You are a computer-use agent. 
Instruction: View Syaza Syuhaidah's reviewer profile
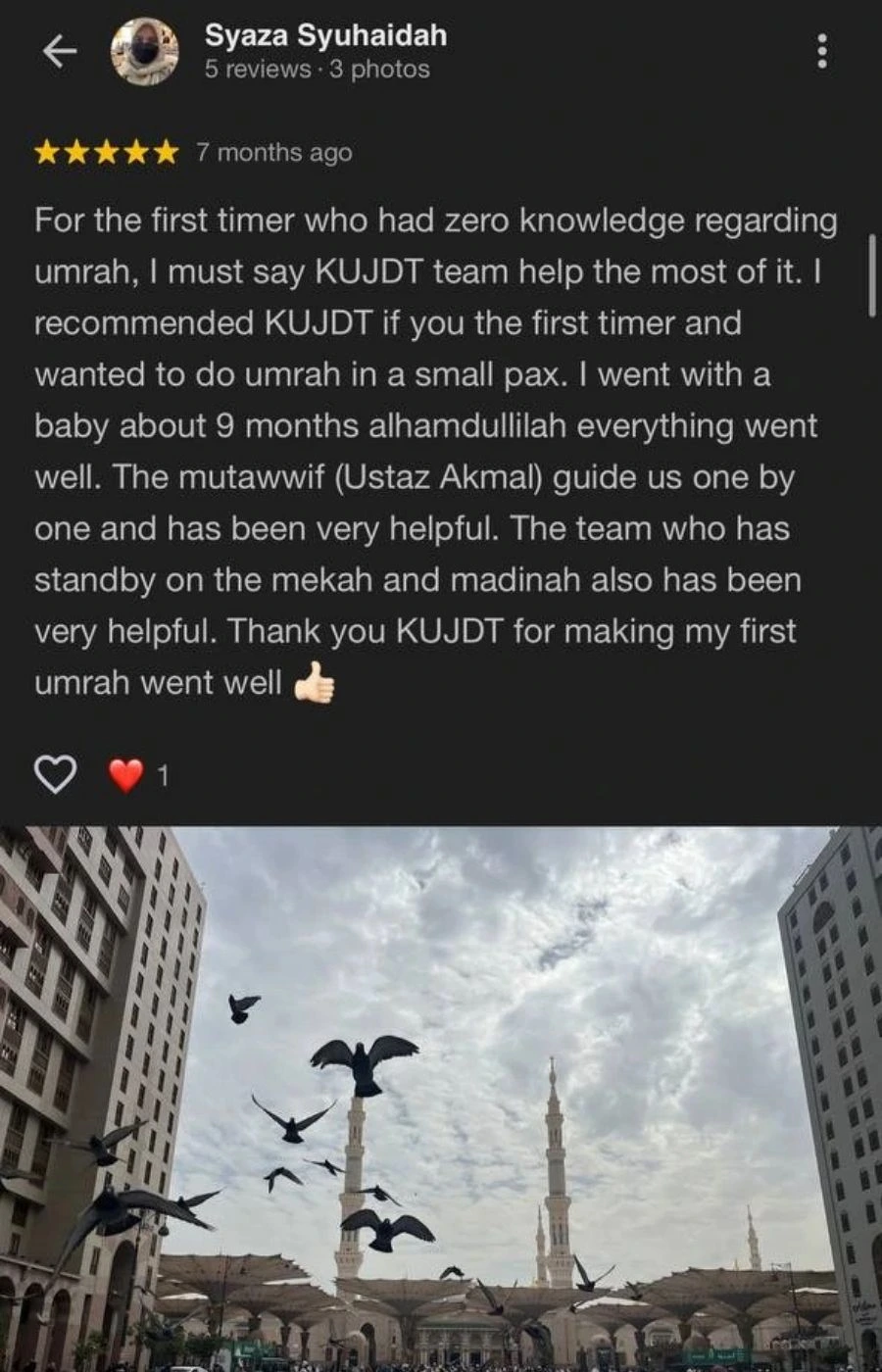click(x=325, y=36)
